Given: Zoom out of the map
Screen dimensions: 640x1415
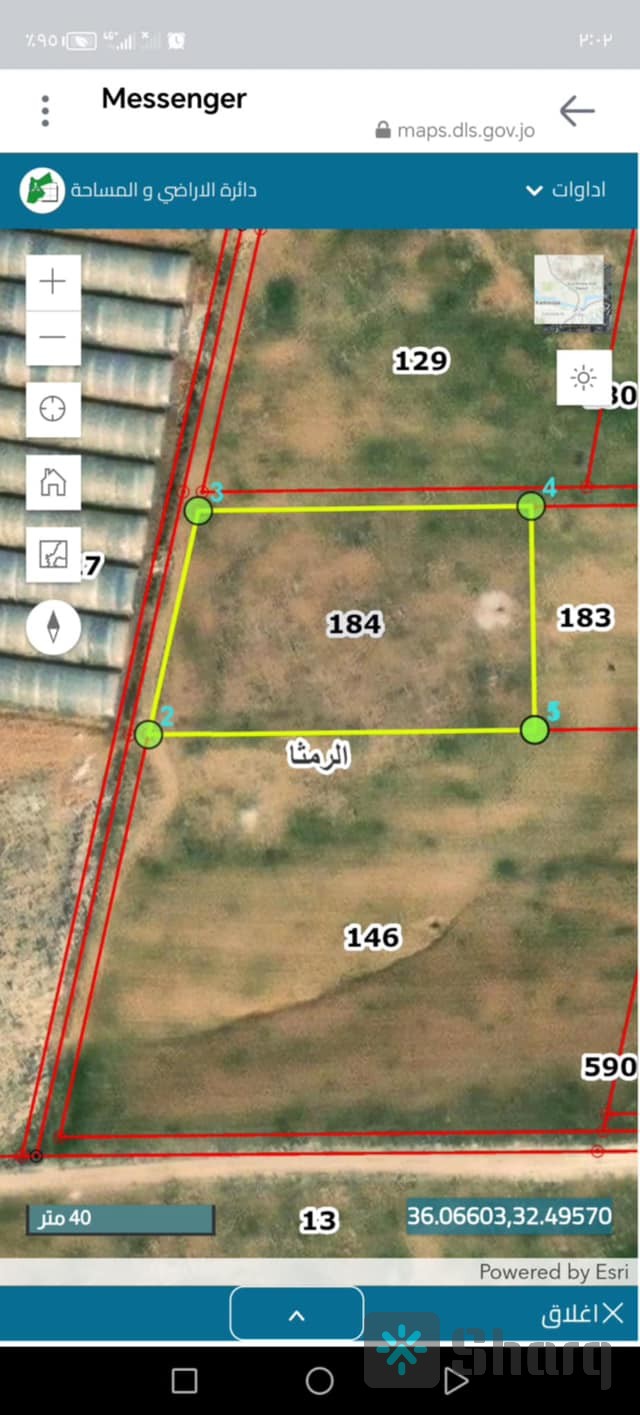Looking at the screenshot, I should pyautogui.click(x=53, y=337).
